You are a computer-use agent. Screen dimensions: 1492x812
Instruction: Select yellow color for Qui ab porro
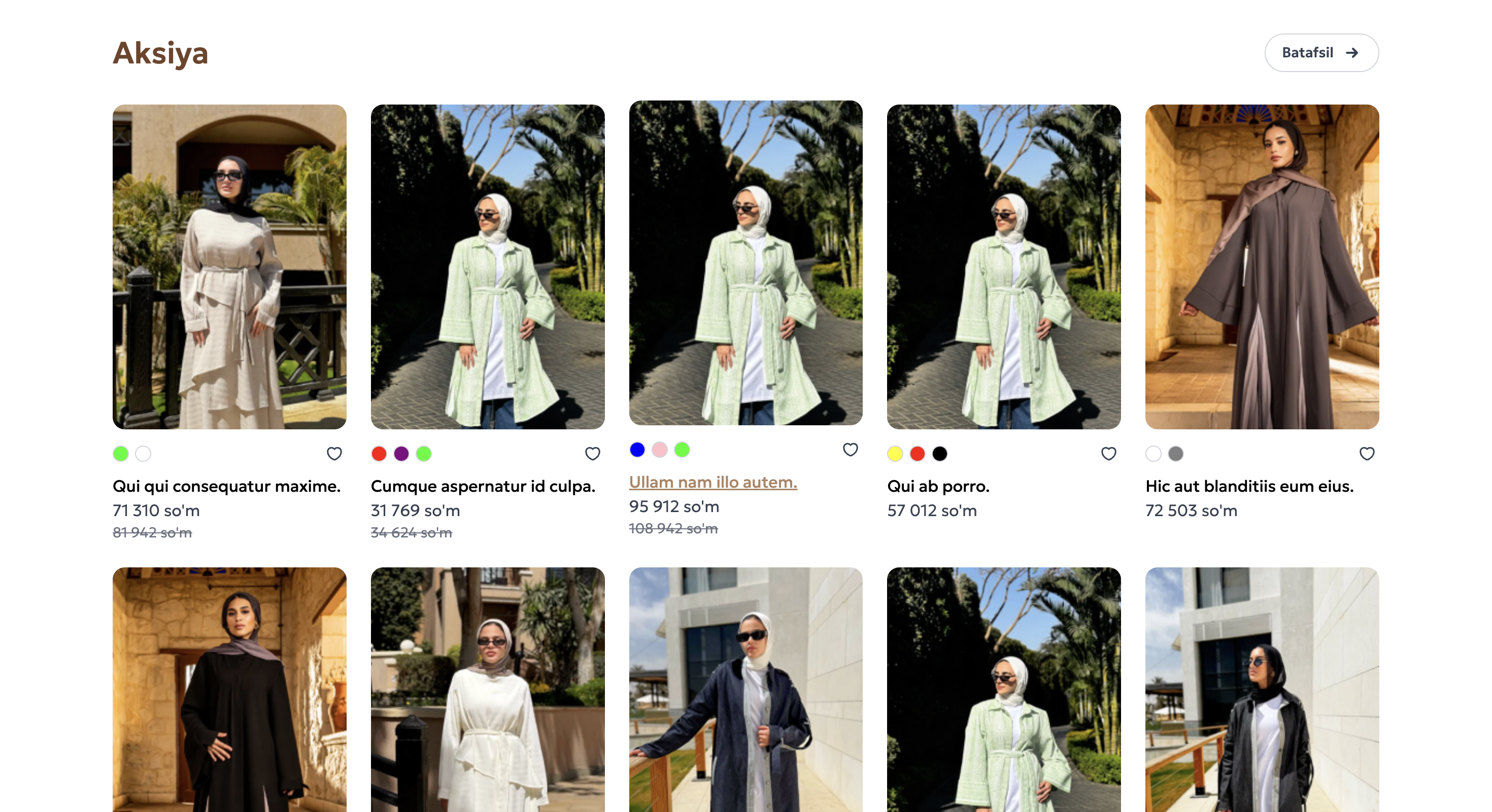coord(895,454)
